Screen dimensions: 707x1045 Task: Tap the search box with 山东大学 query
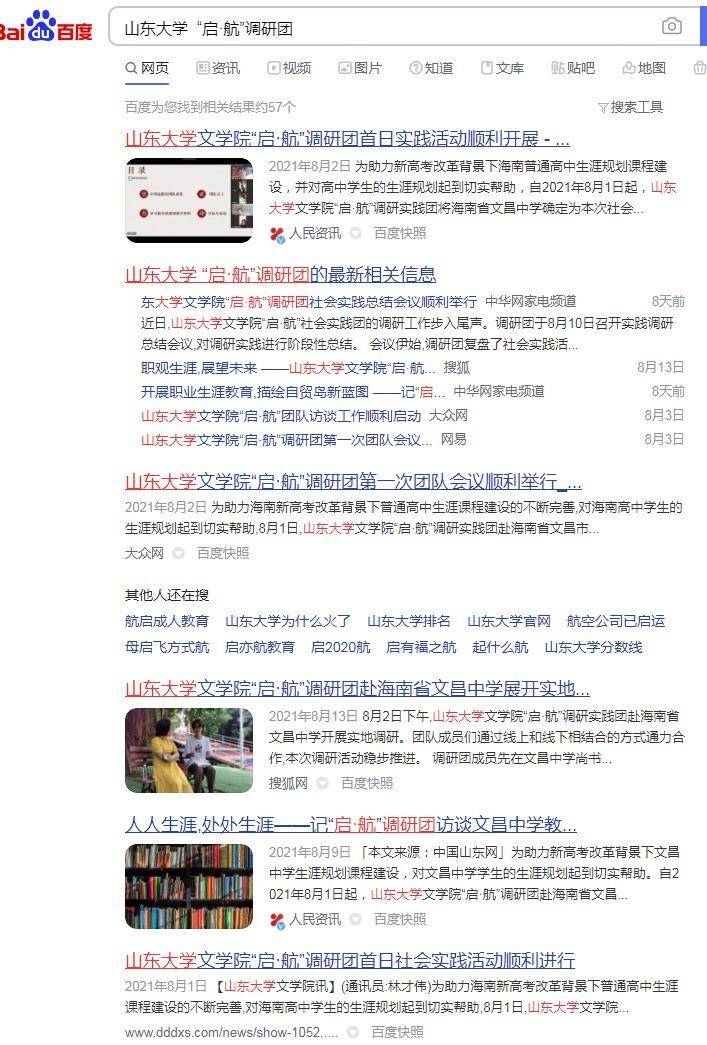tap(380, 28)
